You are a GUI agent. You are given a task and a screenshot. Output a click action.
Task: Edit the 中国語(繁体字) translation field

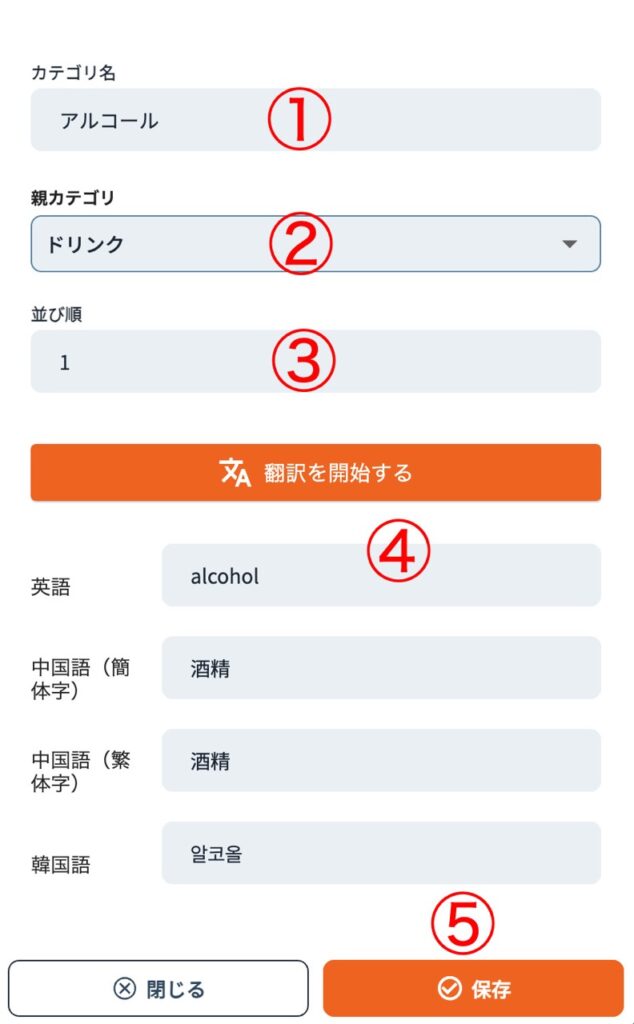coord(380,761)
